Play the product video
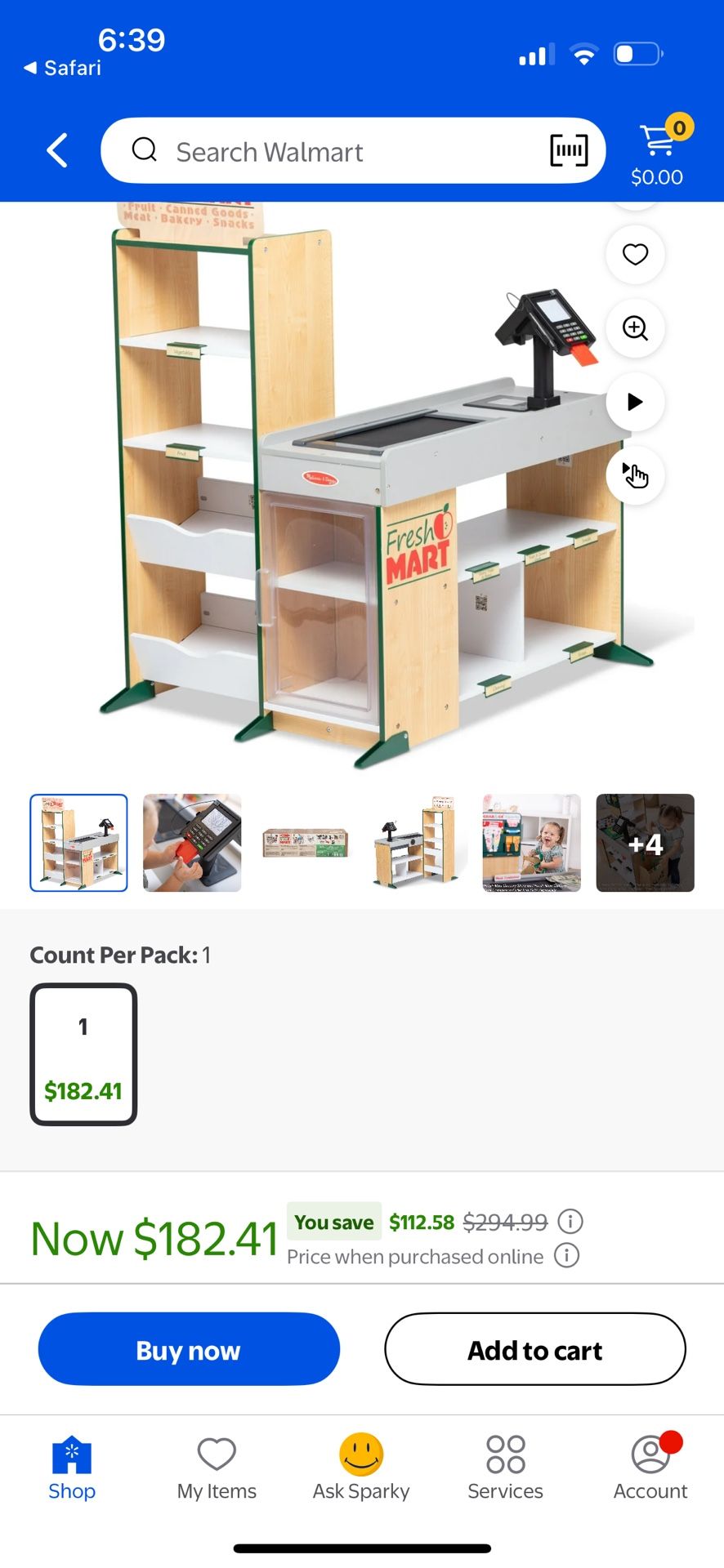 pyautogui.click(x=635, y=402)
